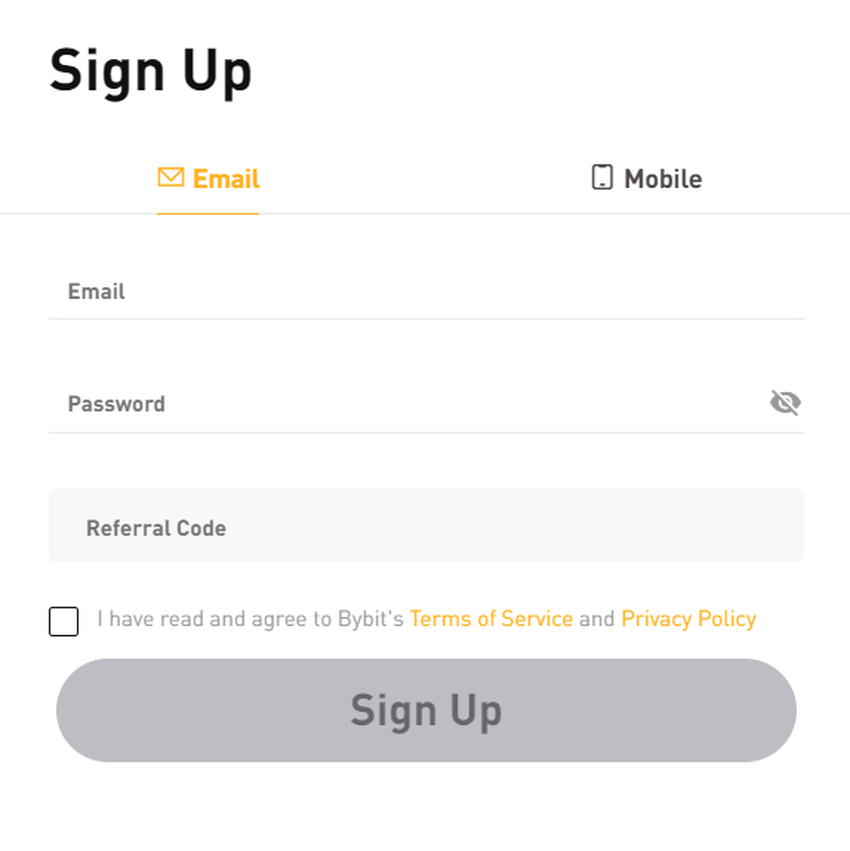Switch to the Mobile tab
Viewport: 850px width, 851px height.
coord(646,179)
